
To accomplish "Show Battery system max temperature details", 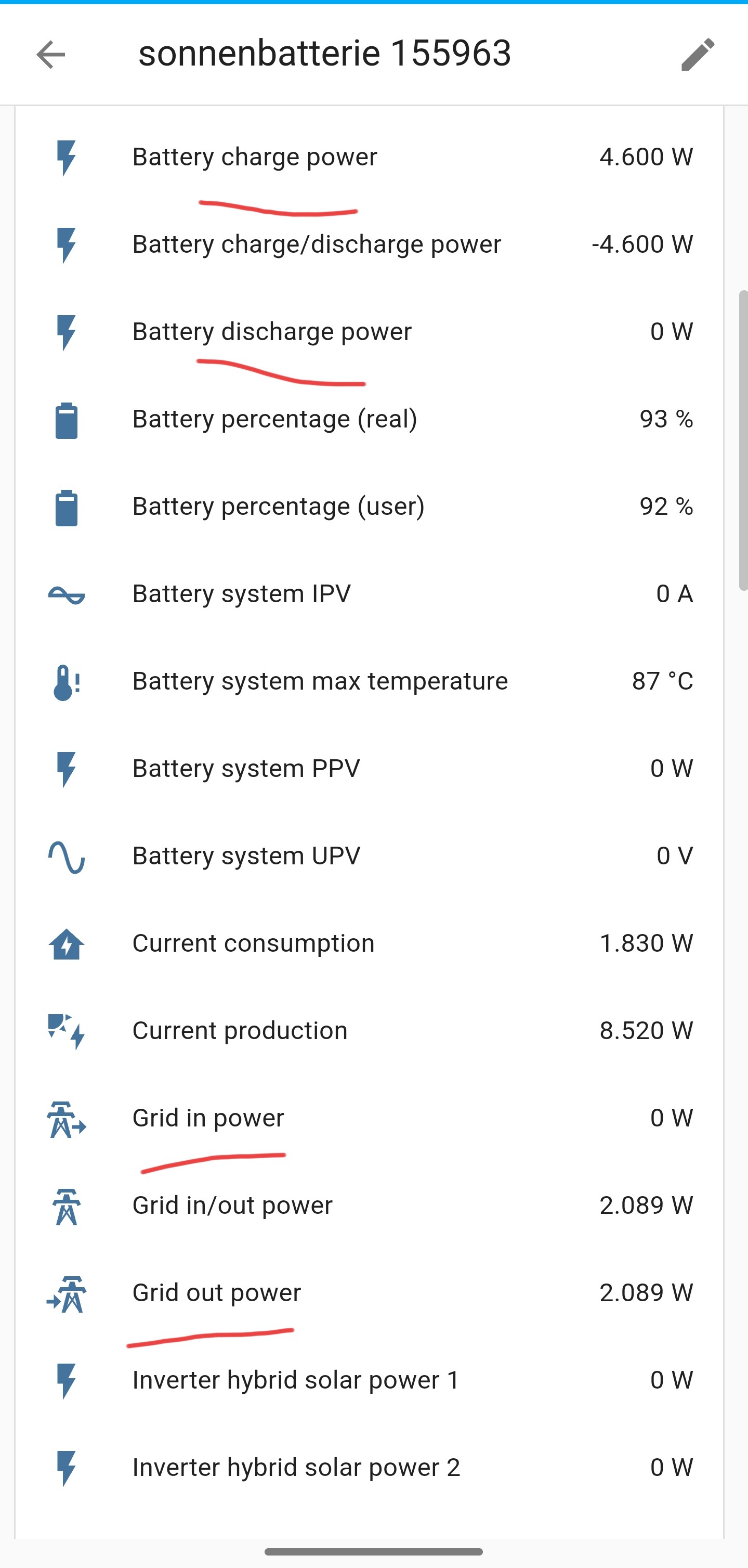I will pyautogui.click(x=370, y=681).
